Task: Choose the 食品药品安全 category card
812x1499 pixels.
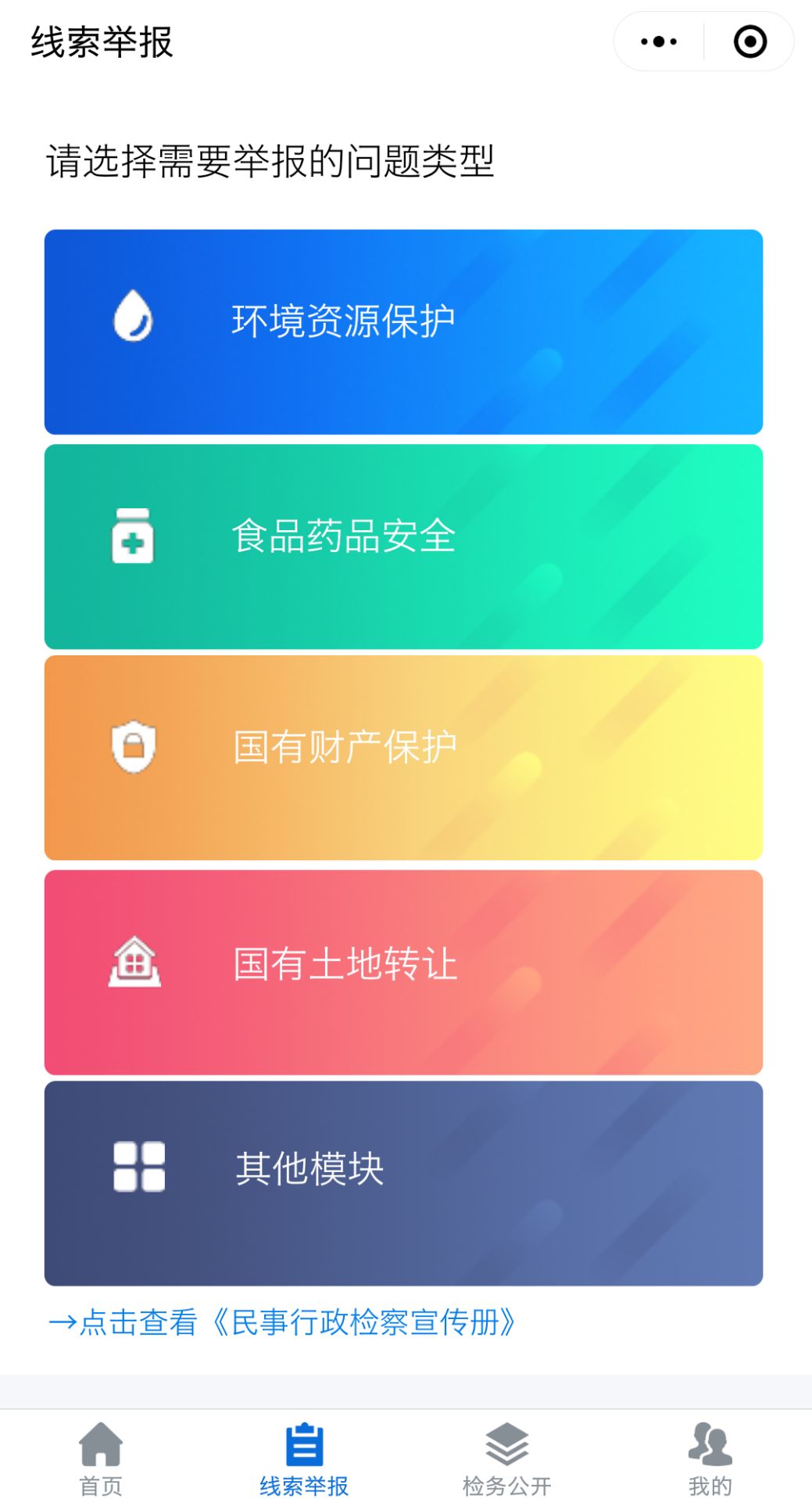Action: (403, 547)
